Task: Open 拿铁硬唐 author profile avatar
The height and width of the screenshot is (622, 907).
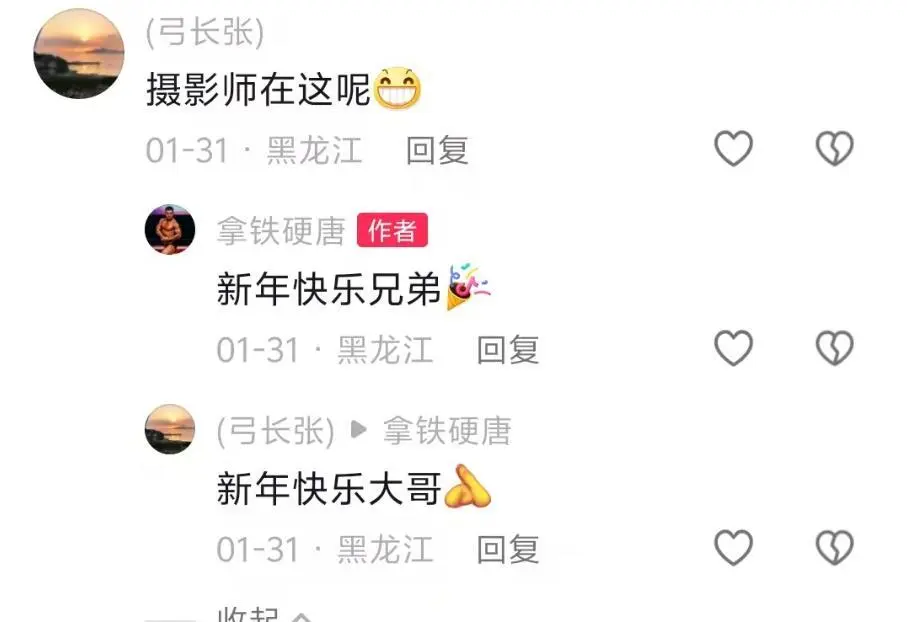Action: [x=170, y=230]
